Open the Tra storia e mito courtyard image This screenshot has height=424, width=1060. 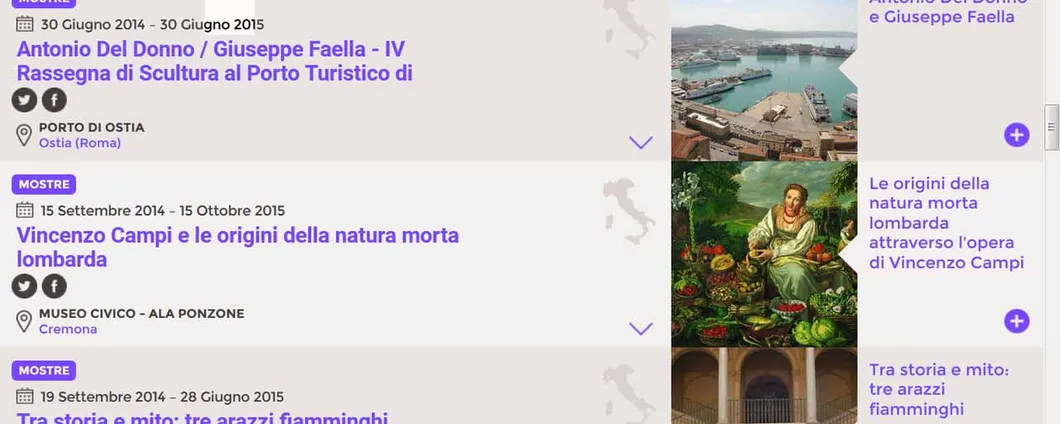click(764, 386)
